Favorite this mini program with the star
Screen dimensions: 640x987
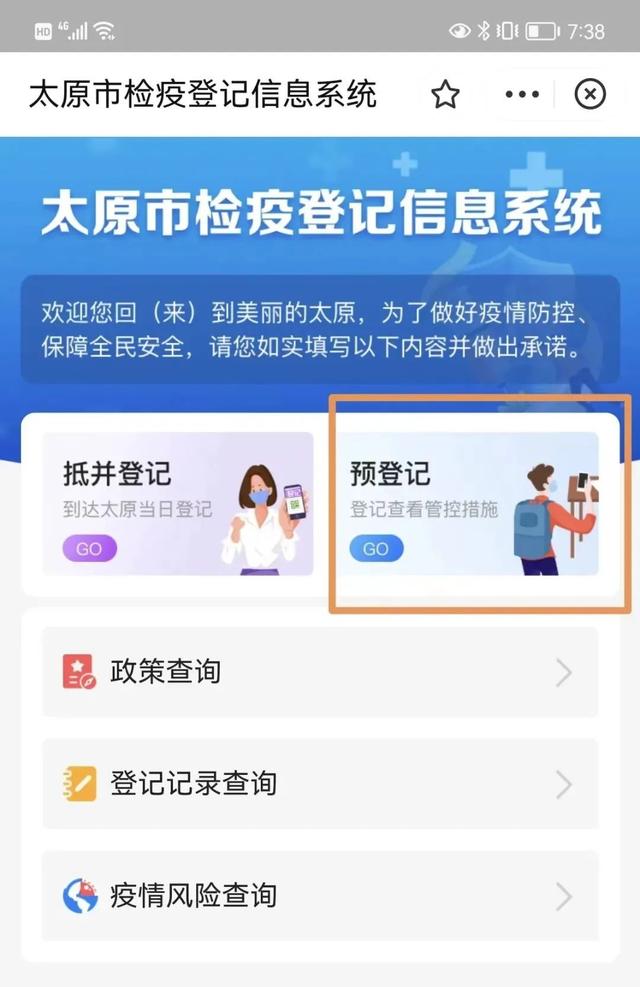pyautogui.click(x=445, y=95)
